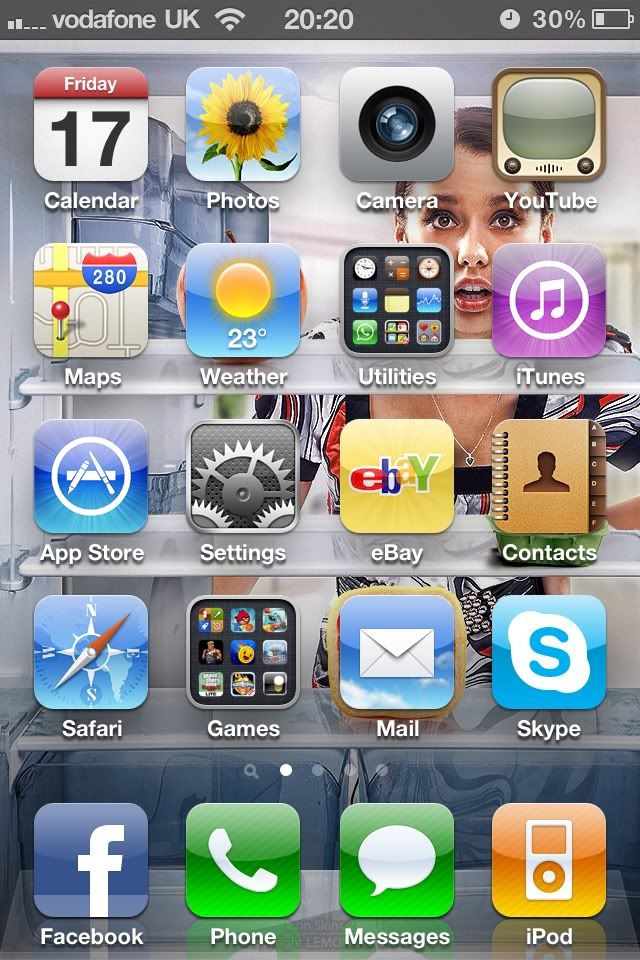The height and width of the screenshot is (960, 640).
Task: Launch Skype
Action: click(549, 653)
